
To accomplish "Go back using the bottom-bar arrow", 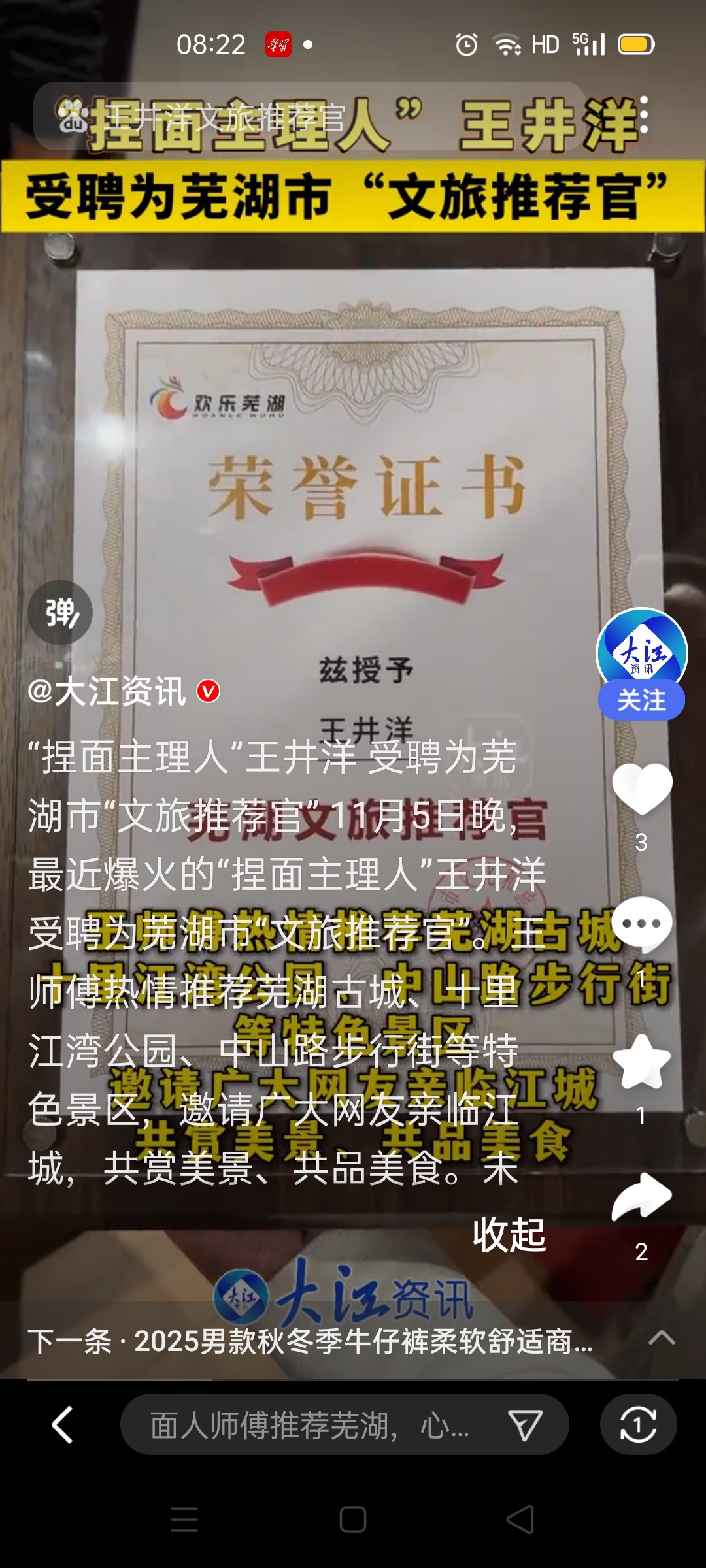I will [63, 1424].
